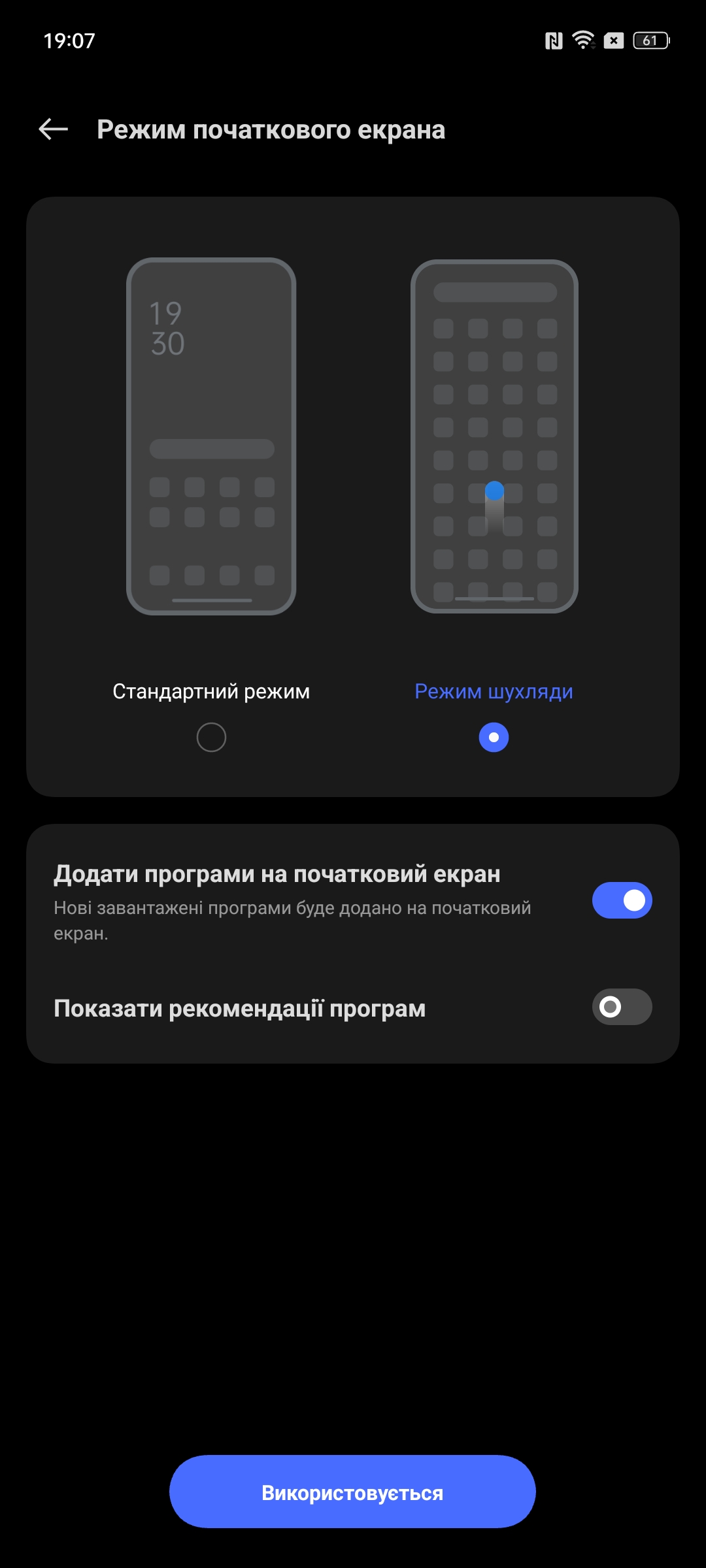The height and width of the screenshot is (1568, 706).
Task: Tap the standard mode phone preview
Action: (x=211, y=436)
